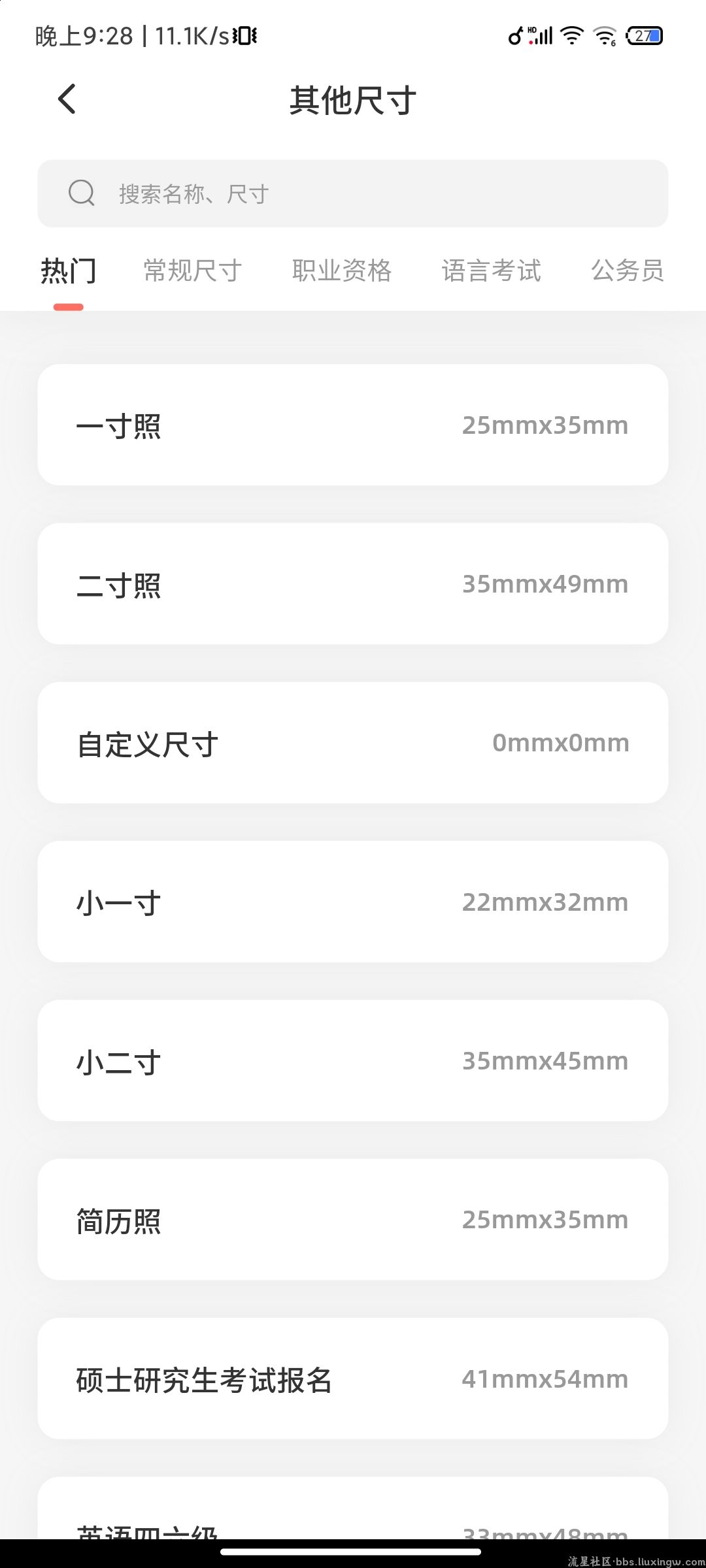Viewport: 706px width, 1568px height.
Task: Switch to the 常规尺寸 tab
Action: click(x=193, y=270)
